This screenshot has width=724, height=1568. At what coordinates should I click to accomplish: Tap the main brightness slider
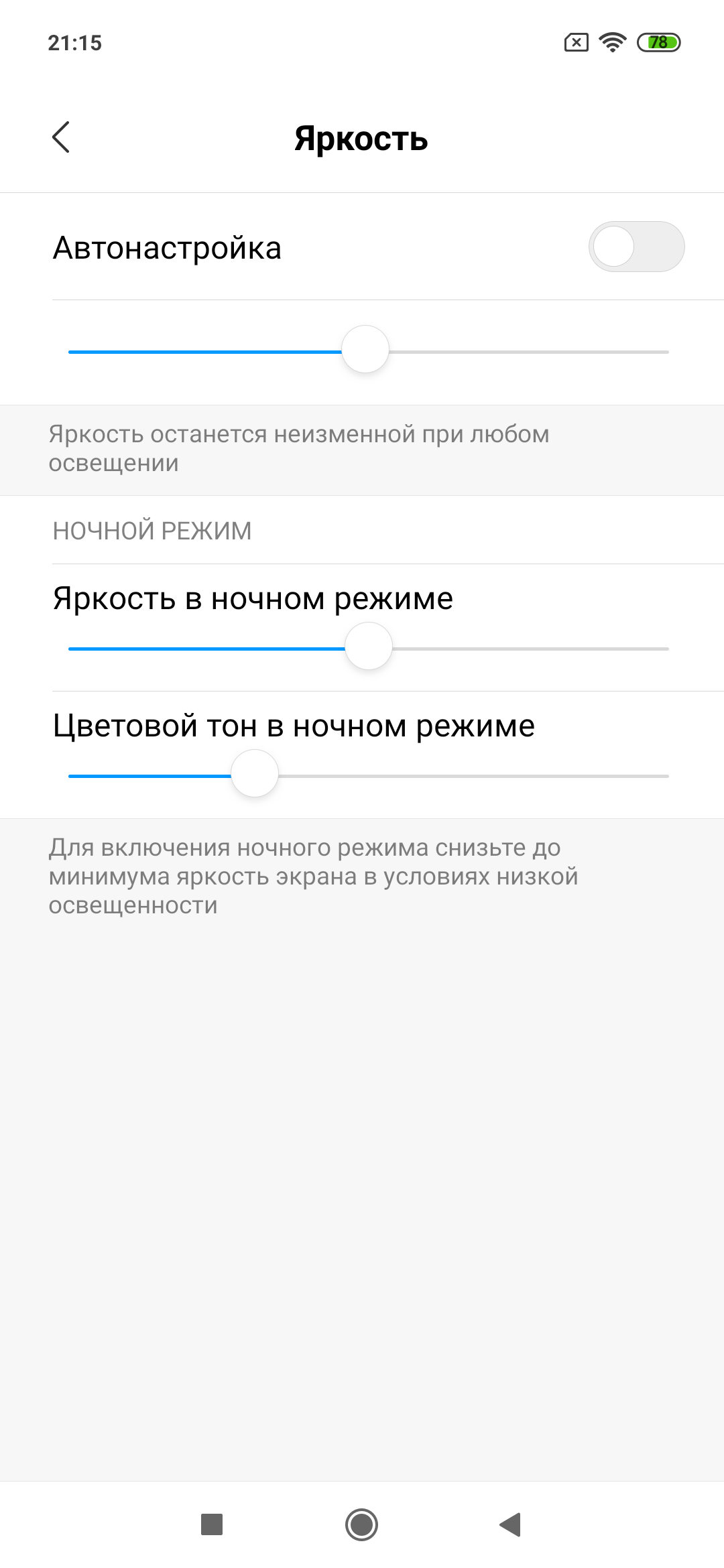coord(365,351)
